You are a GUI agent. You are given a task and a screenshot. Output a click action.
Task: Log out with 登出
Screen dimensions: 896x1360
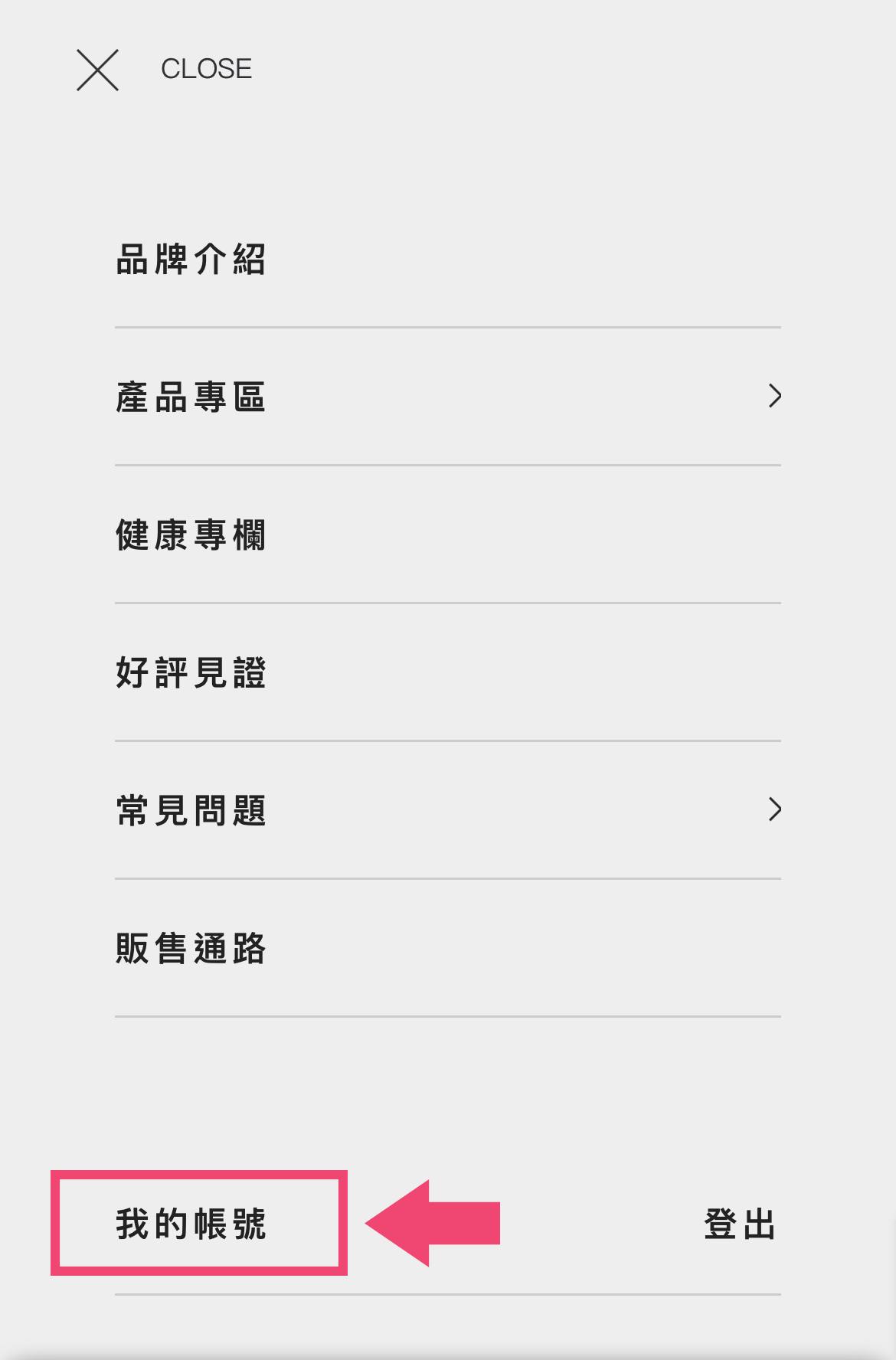coord(739,1224)
